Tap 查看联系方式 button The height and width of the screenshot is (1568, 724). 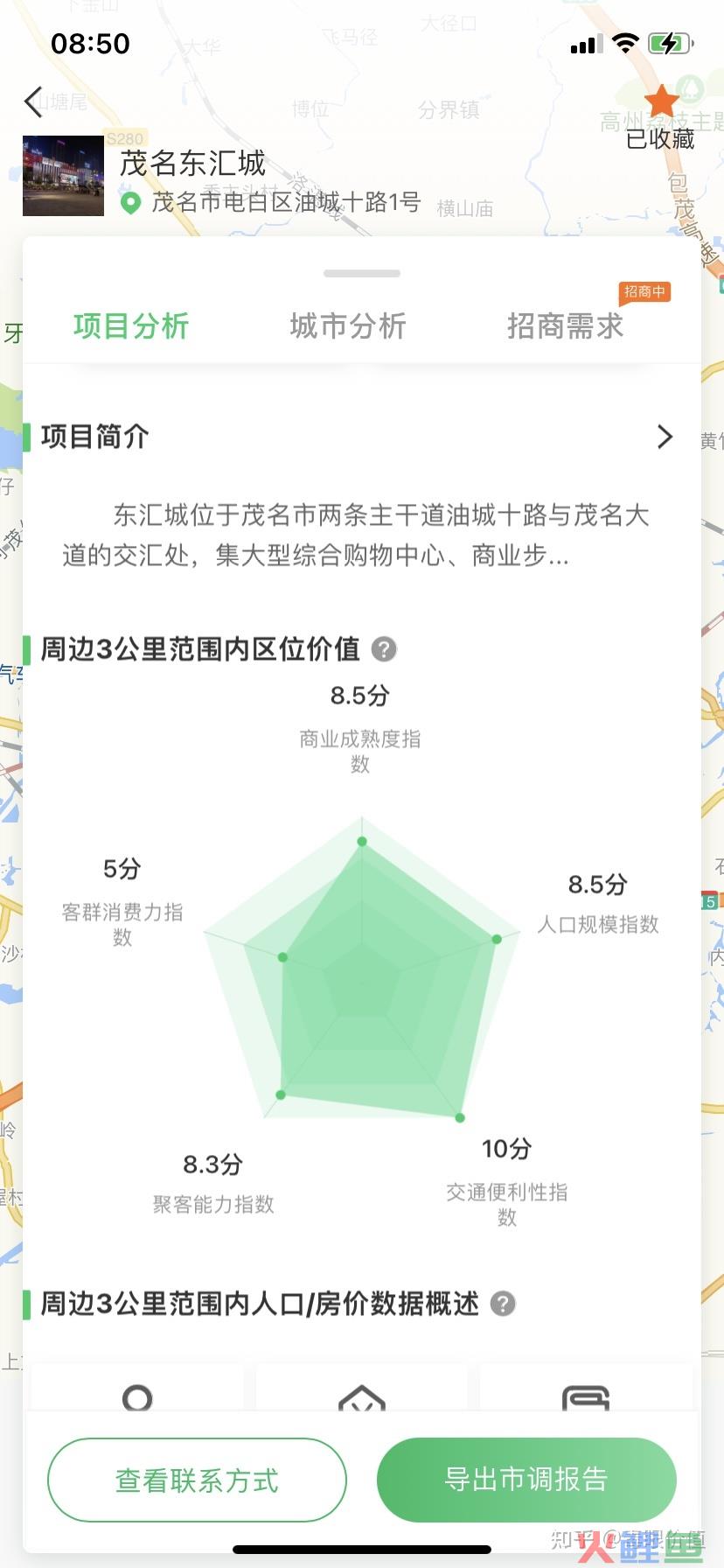[197, 1480]
